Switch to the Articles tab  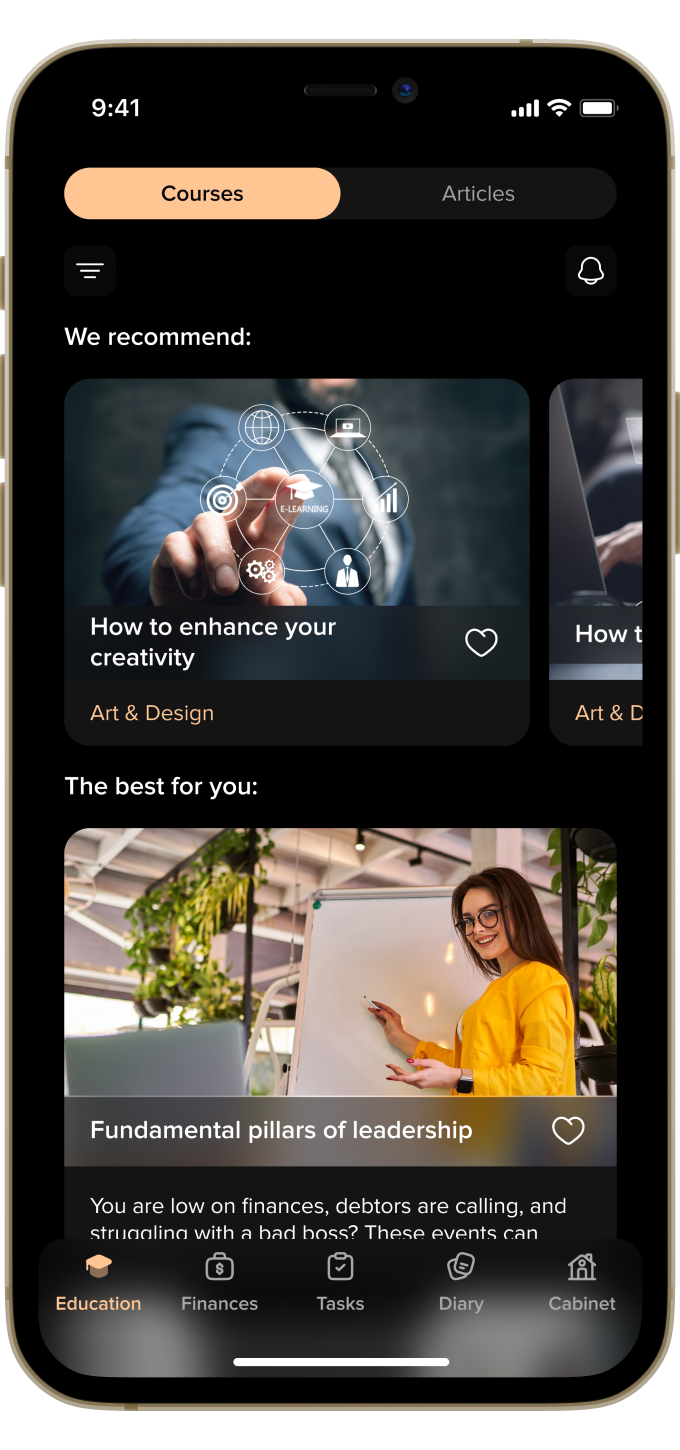pyautogui.click(x=478, y=194)
